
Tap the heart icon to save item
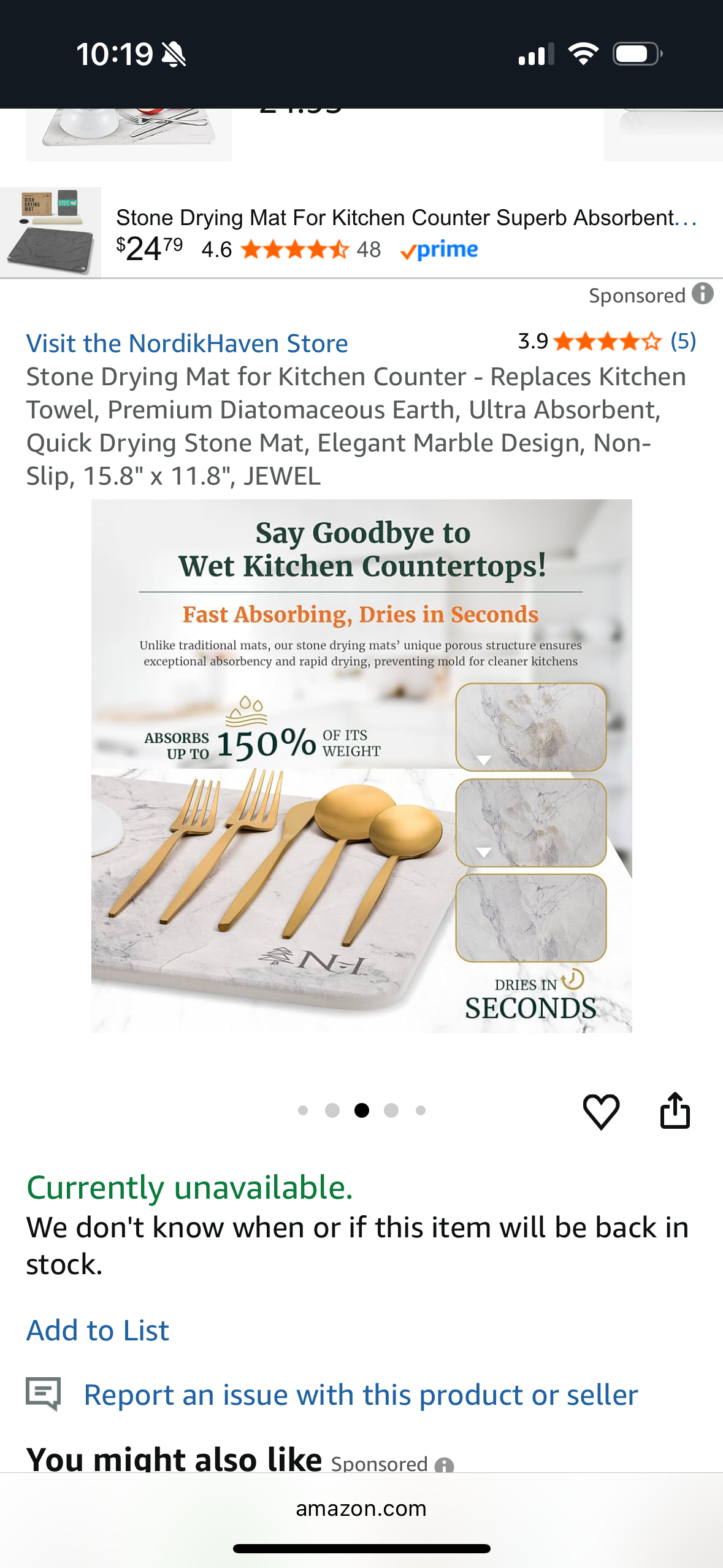(602, 1110)
